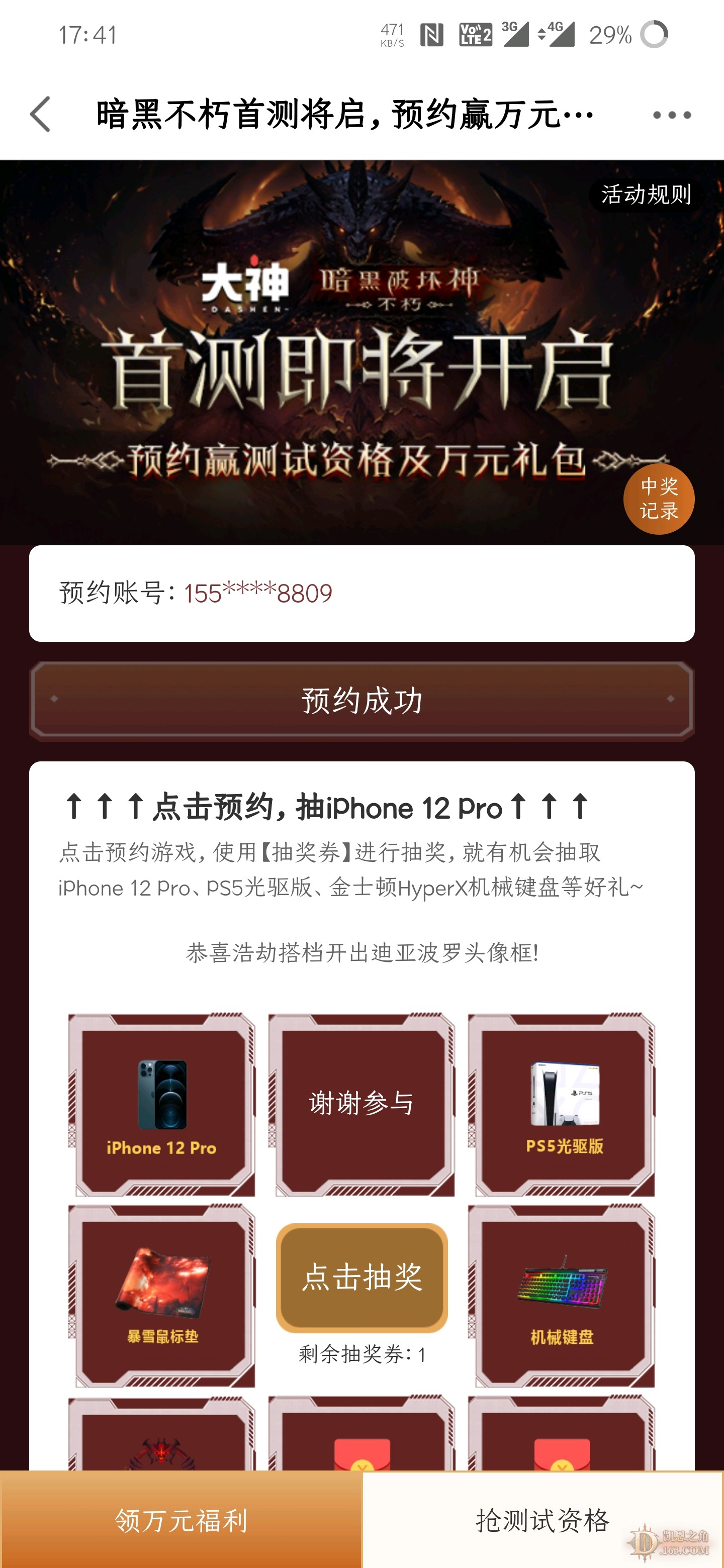This screenshot has width=724, height=1568.
Task: View 中奖记录 winning records
Action: pyautogui.click(x=659, y=499)
